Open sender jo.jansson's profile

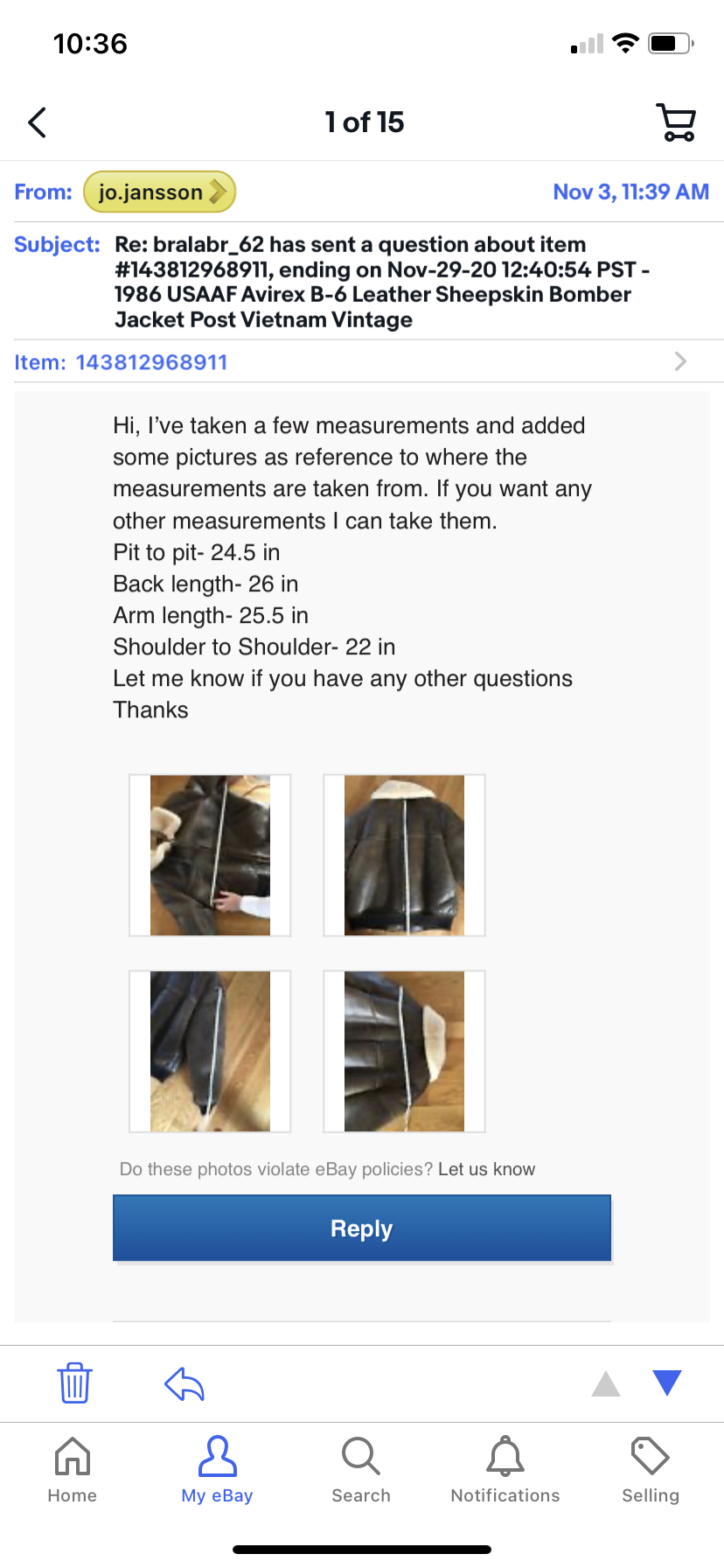(x=159, y=192)
